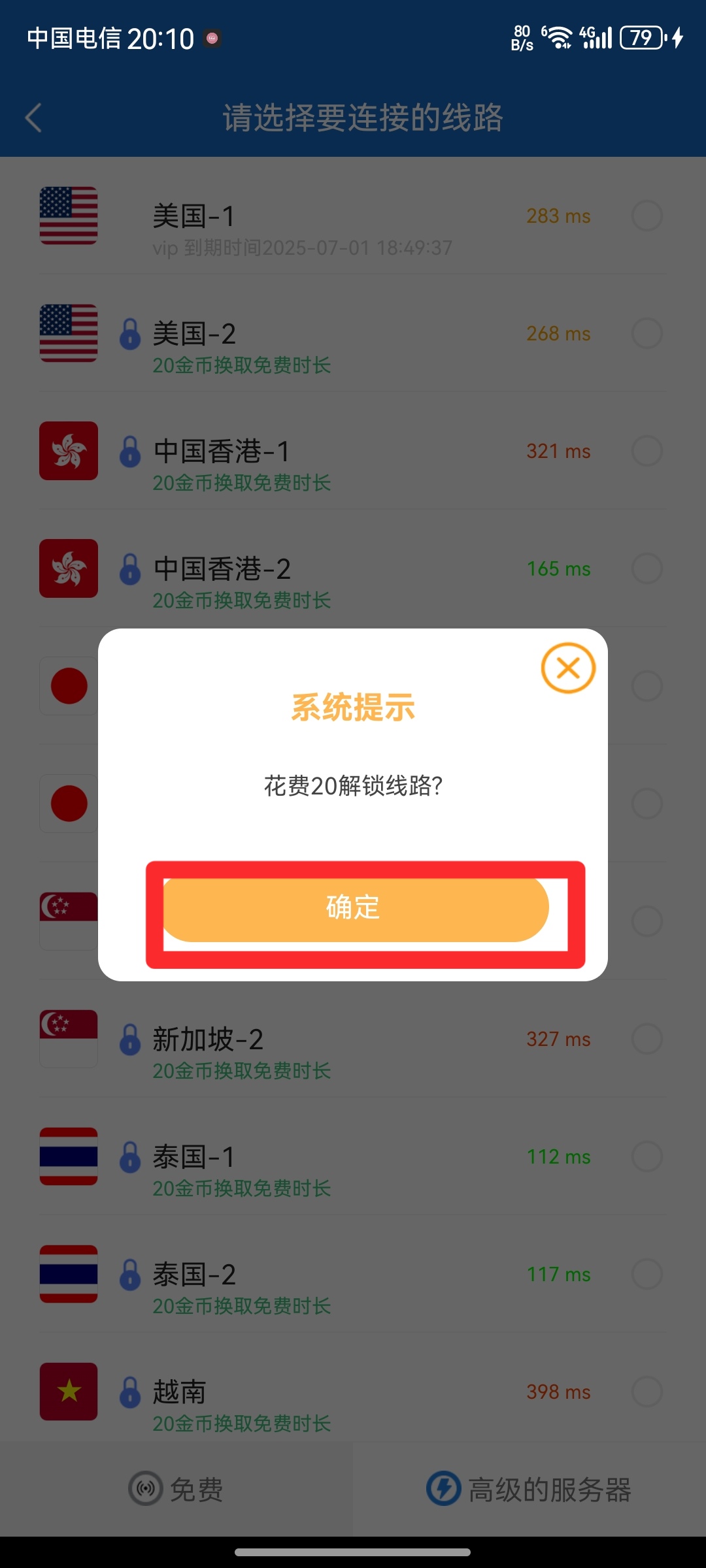Click 20金币换取免费时长 under 新加坡-2
Image resolution: width=706 pixels, height=1568 pixels.
242,1070
